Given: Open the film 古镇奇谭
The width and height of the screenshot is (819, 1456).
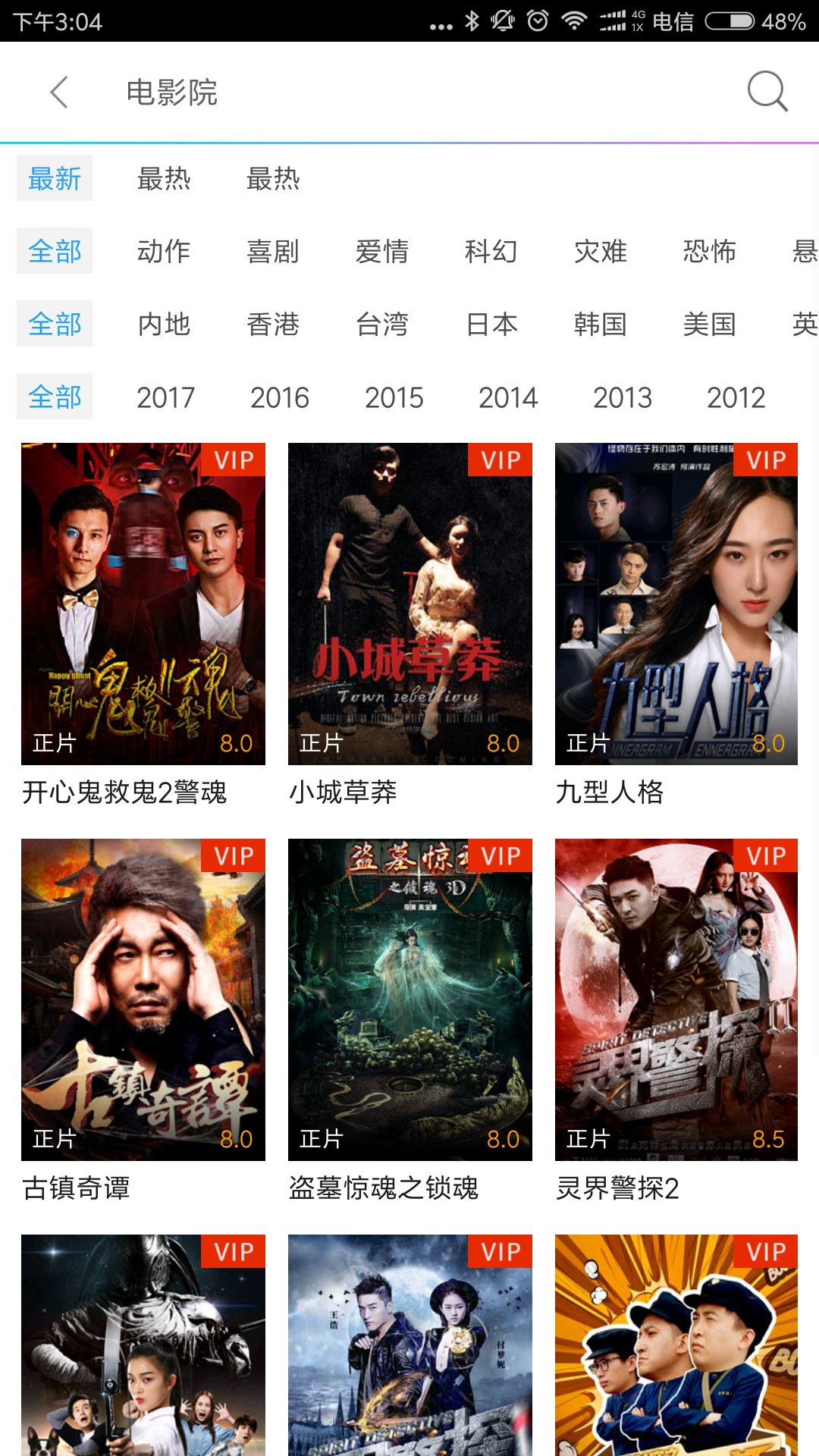Looking at the screenshot, I should click(x=143, y=999).
